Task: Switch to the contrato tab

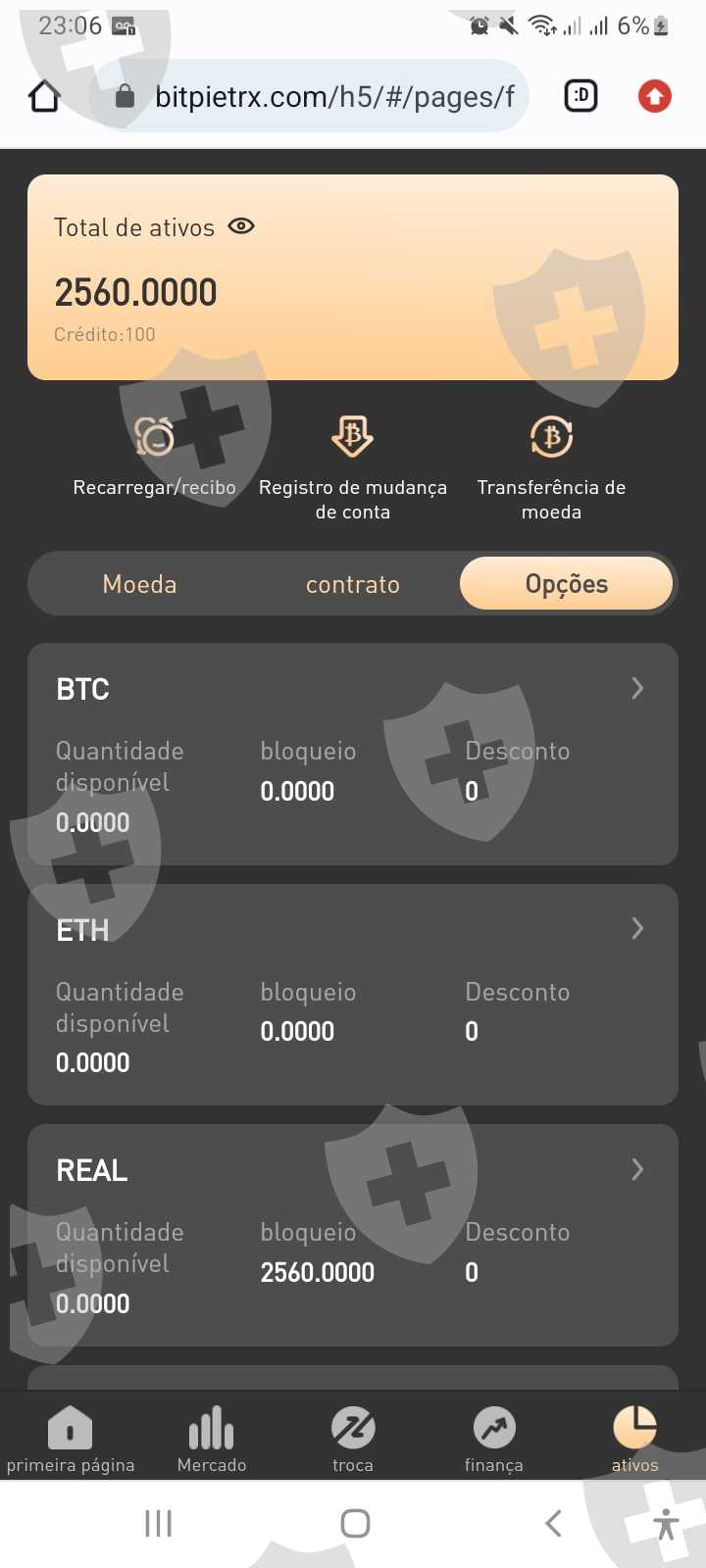Action: pos(353,584)
